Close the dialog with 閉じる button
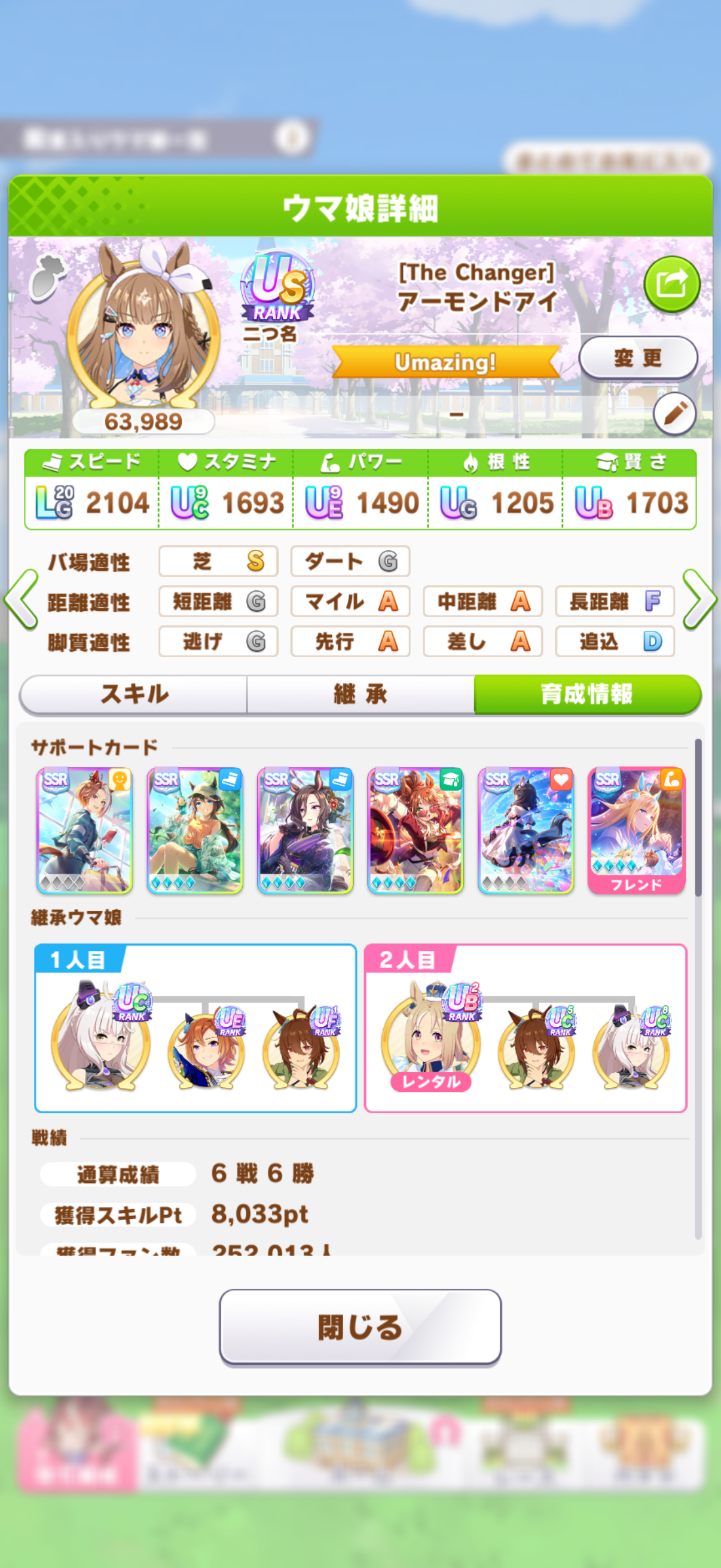721x1568 pixels. coord(360,1327)
